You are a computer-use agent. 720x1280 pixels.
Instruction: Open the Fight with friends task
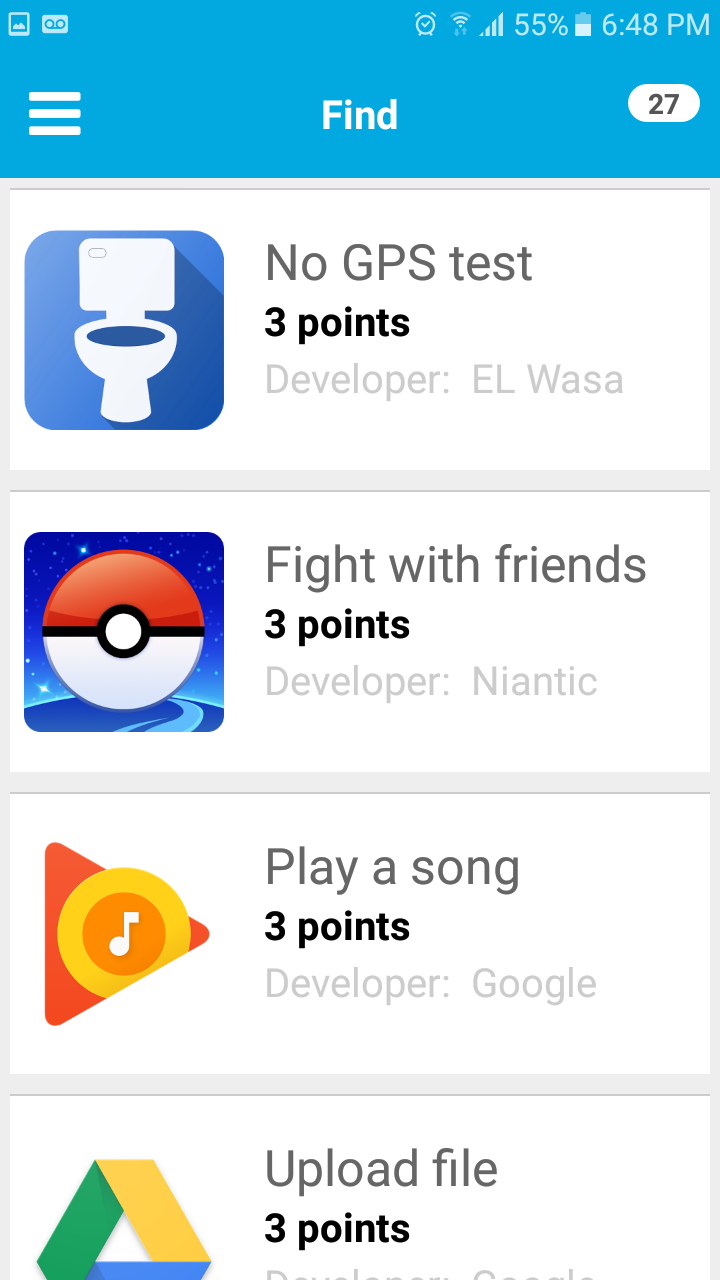tap(455, 564)
